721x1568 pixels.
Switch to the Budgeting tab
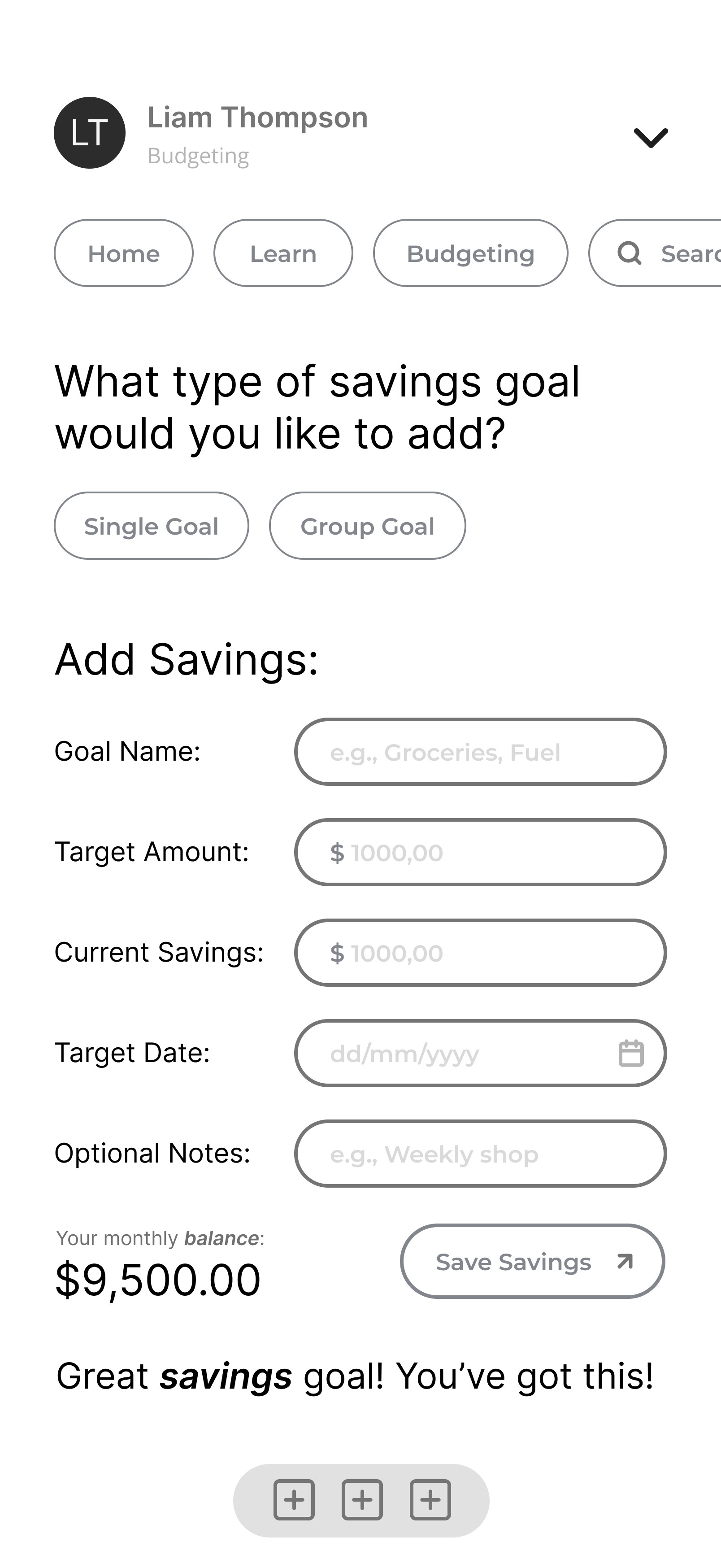tap(470, 253)
